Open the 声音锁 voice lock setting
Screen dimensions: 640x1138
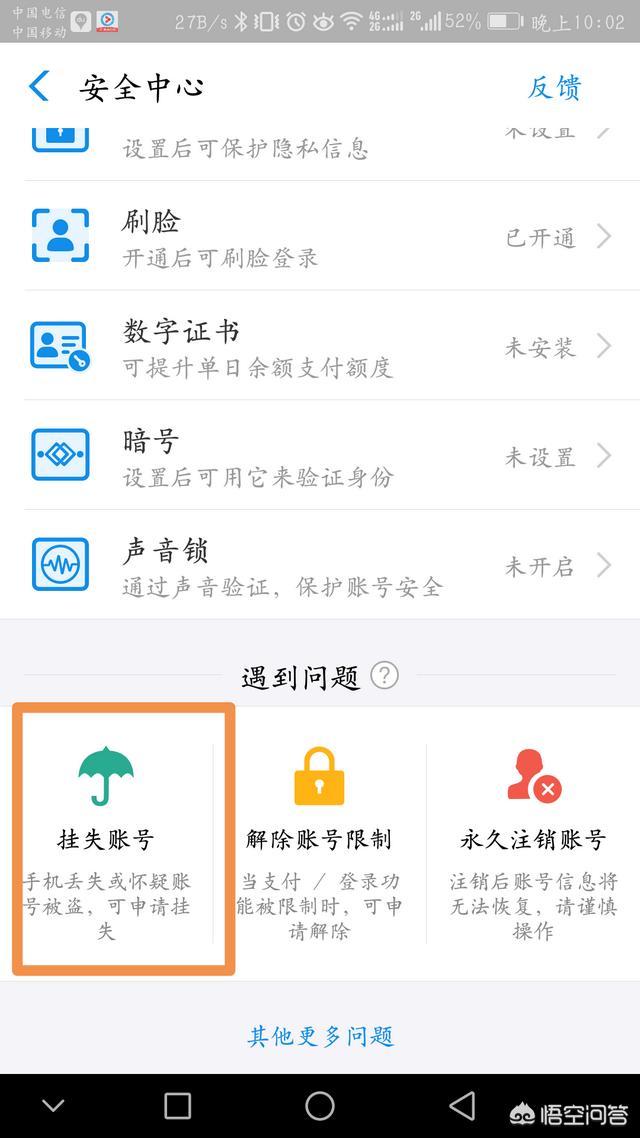point(320,565)
